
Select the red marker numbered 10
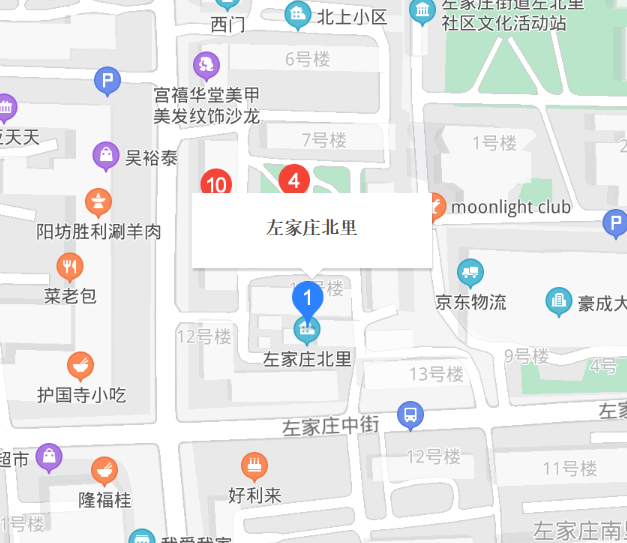tap(216, 183)
